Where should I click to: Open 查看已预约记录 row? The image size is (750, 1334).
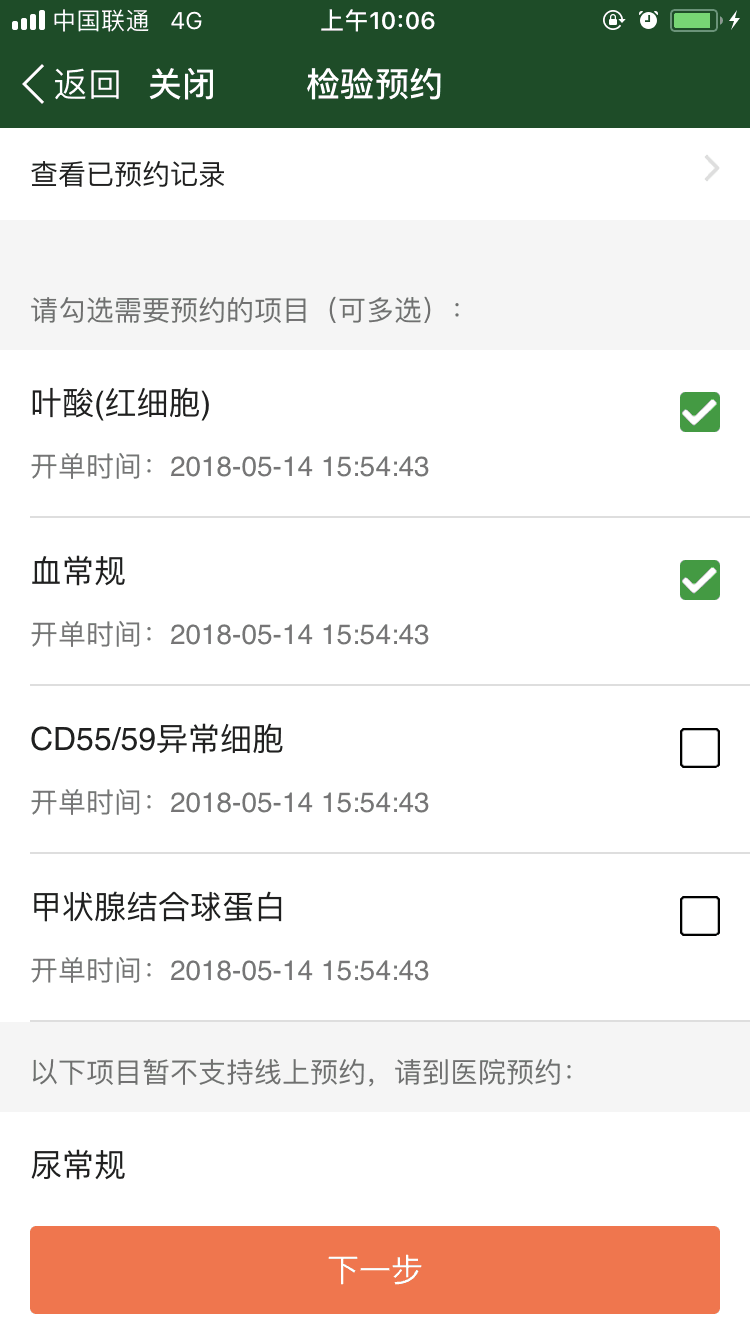point(375,174)
